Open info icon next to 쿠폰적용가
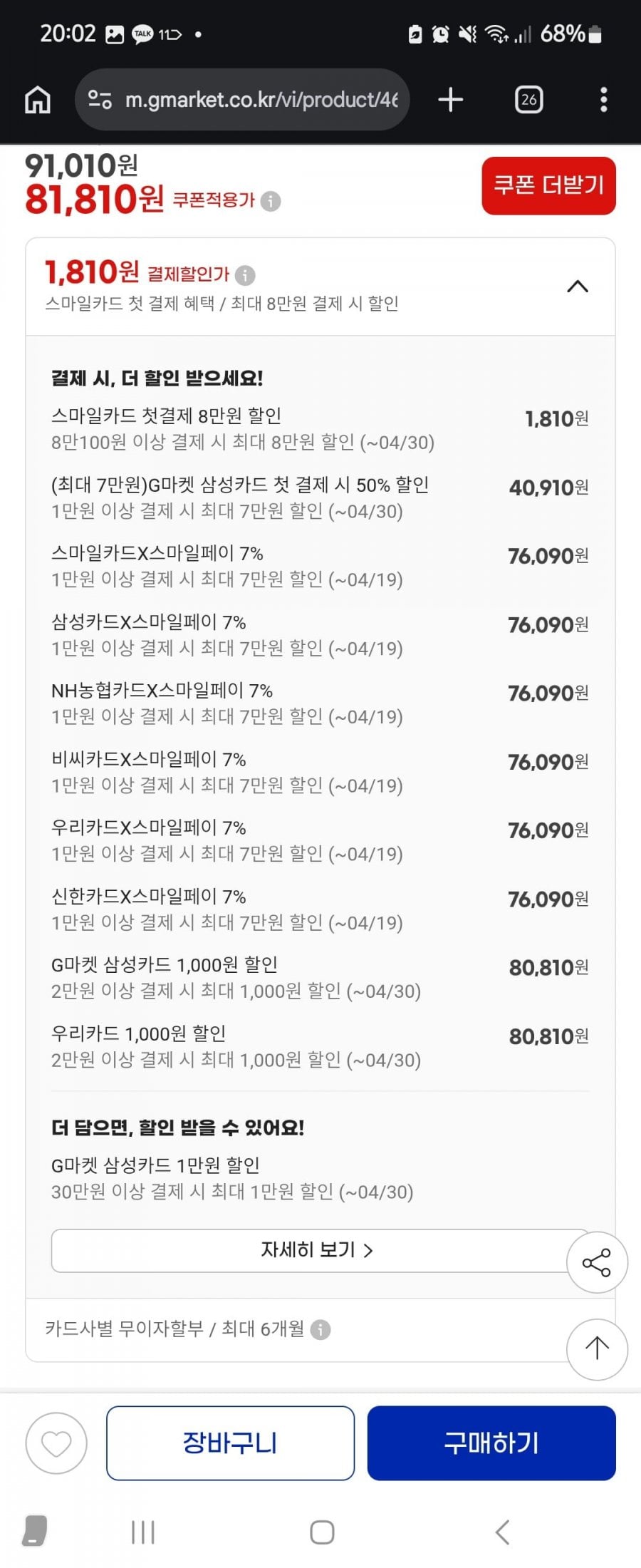The width and height of the screenshot is (641, 1568). point(271,202)
